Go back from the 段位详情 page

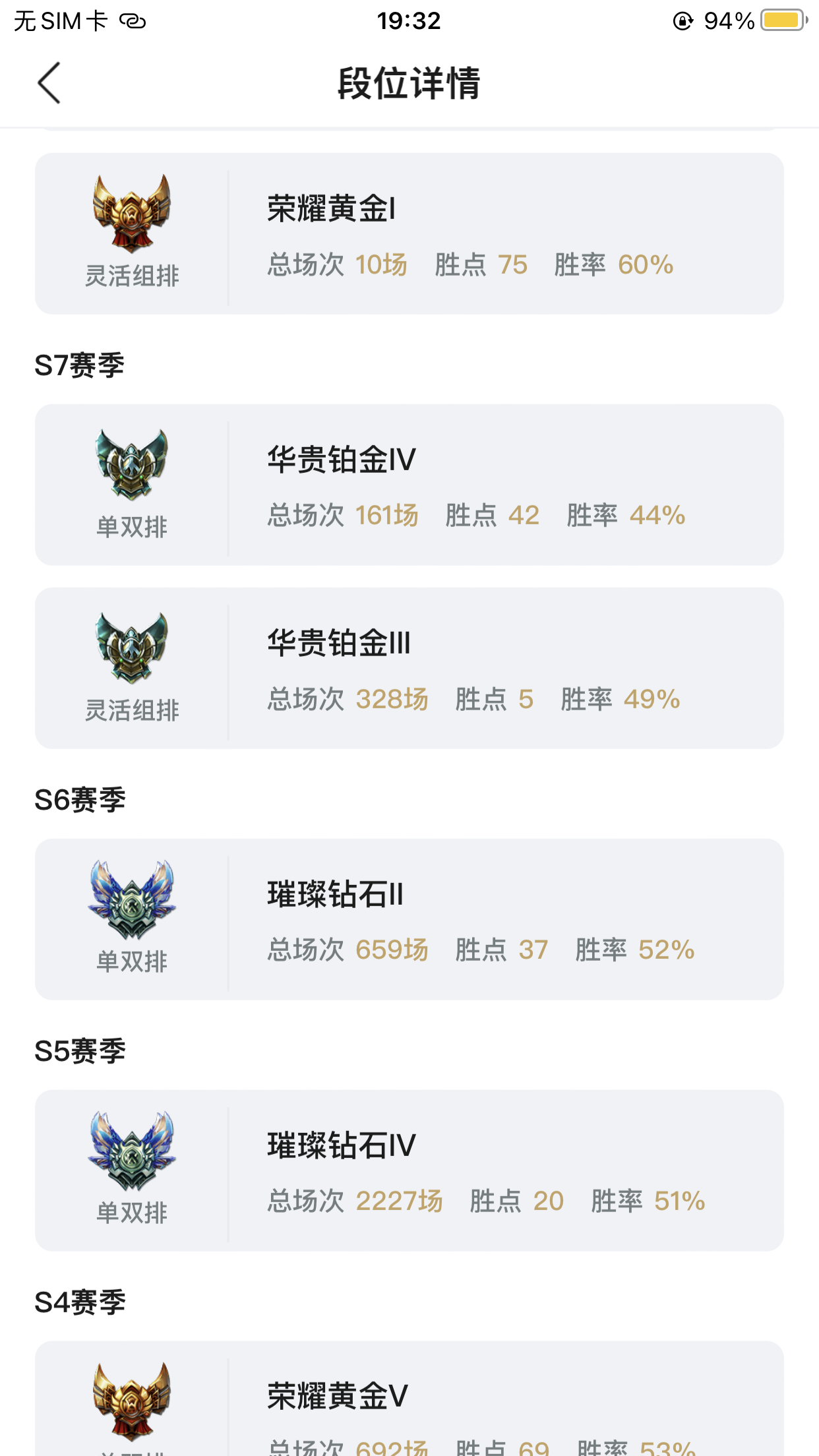(49, 83)
